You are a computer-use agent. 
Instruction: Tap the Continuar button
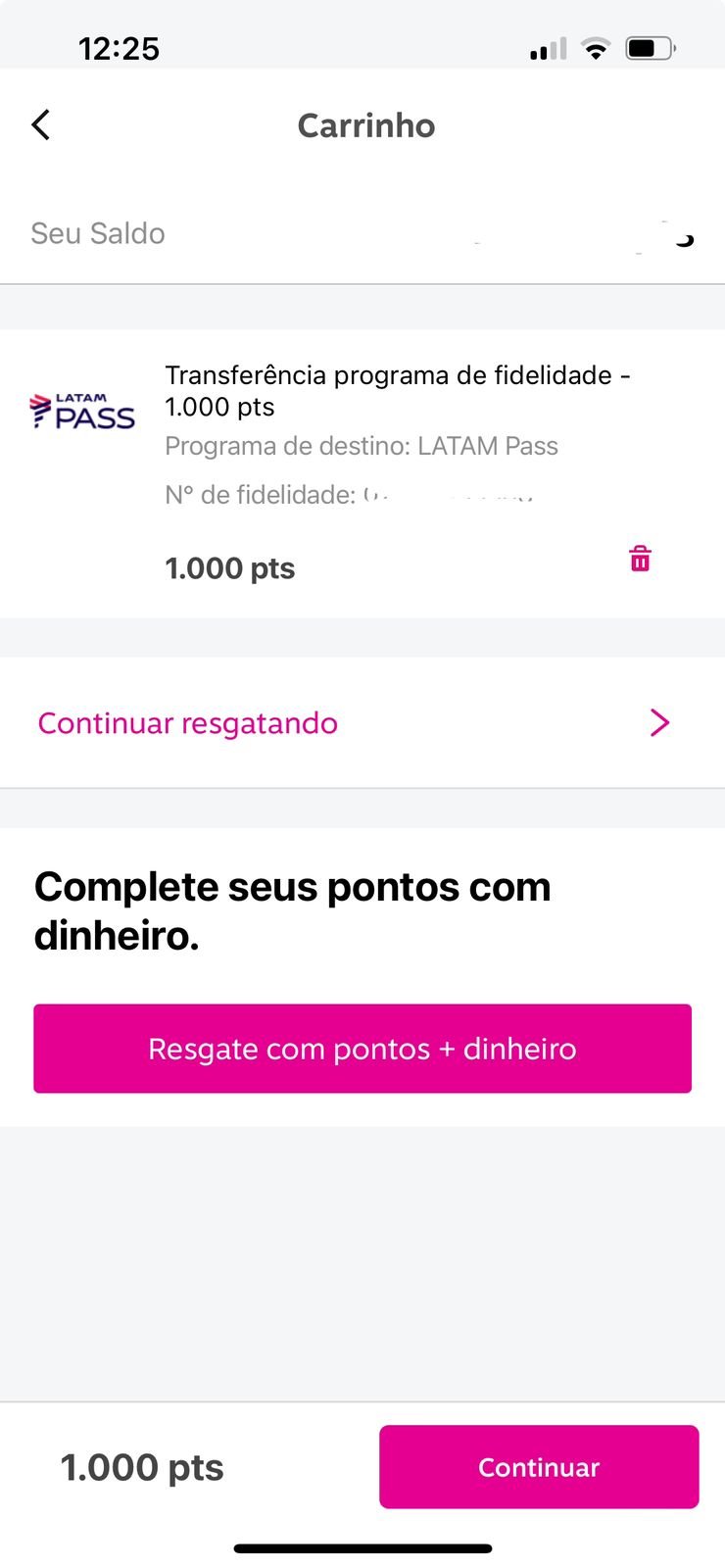click(539, 1467)
